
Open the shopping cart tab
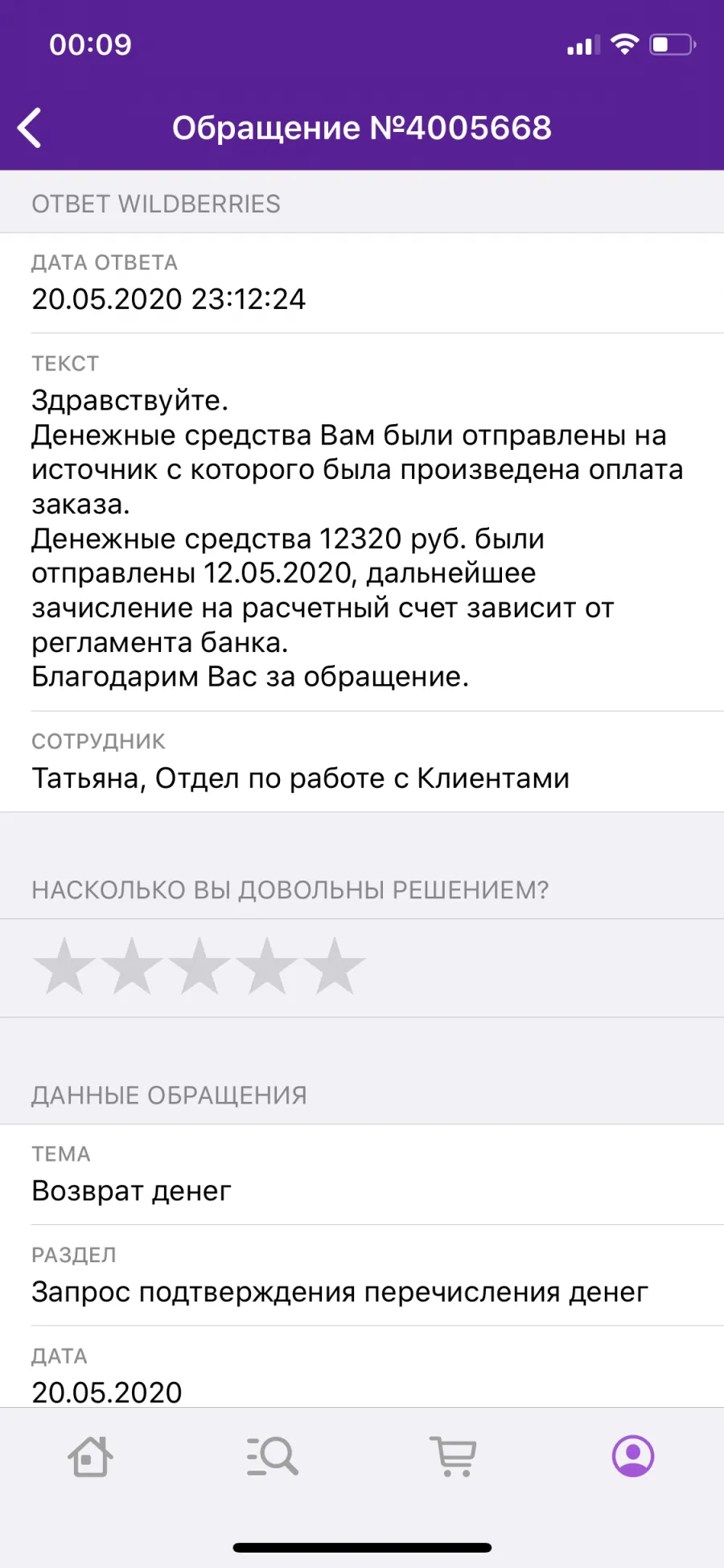click(x=453, y=1456)
